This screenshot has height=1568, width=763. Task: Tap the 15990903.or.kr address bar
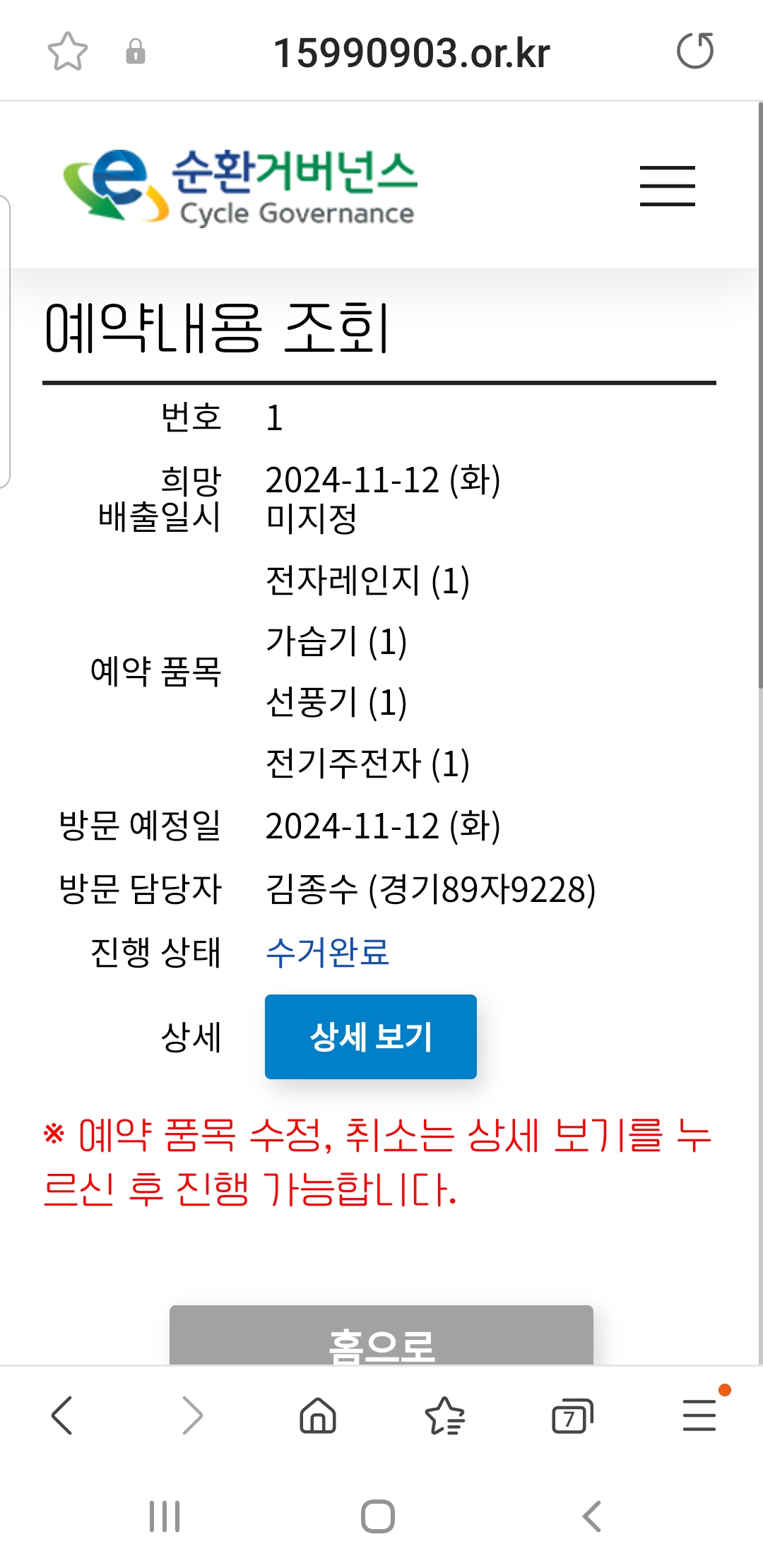pyautogui.click(x=411, y=53)
